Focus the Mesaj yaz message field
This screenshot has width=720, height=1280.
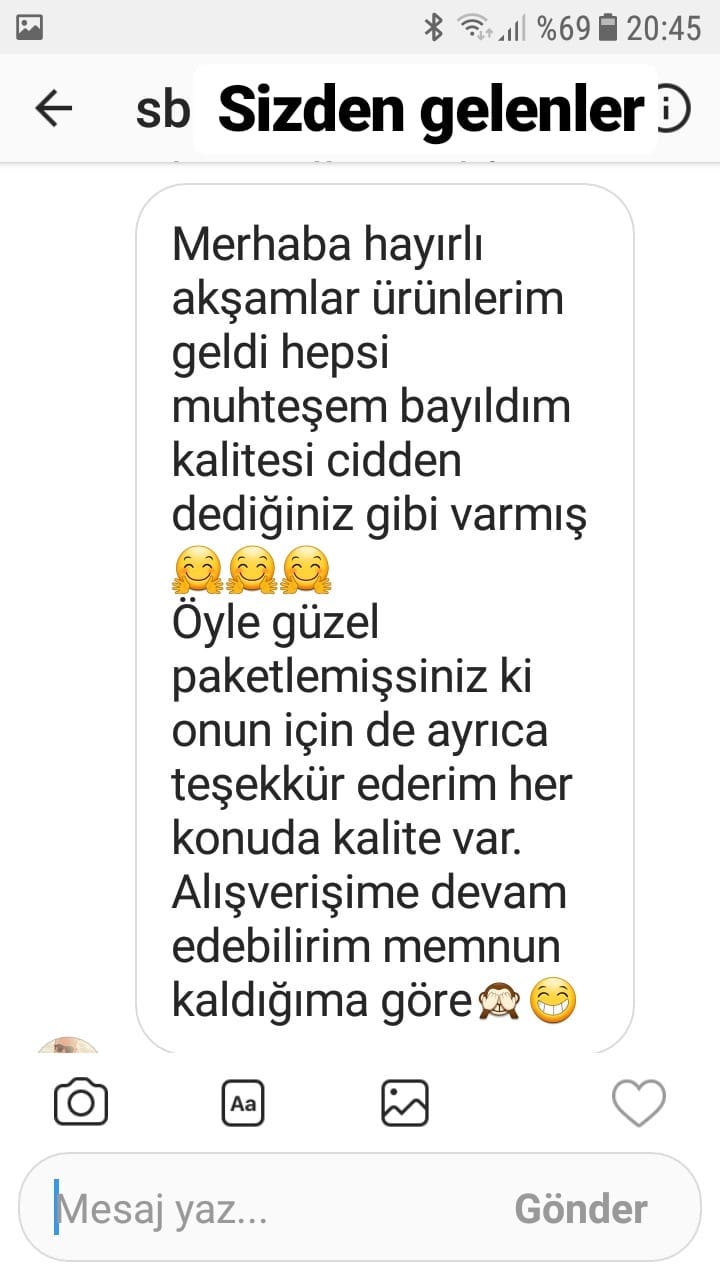point(270,1210)
